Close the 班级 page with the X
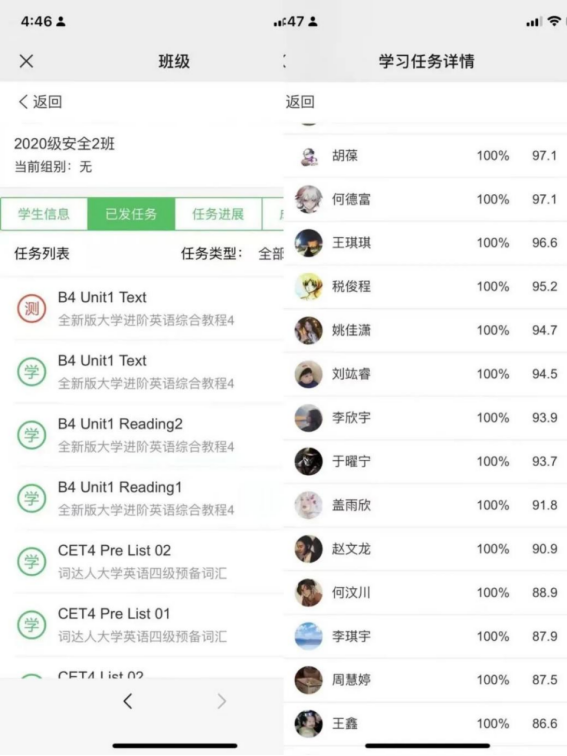The image size is (567, 756). coord(27,61)
